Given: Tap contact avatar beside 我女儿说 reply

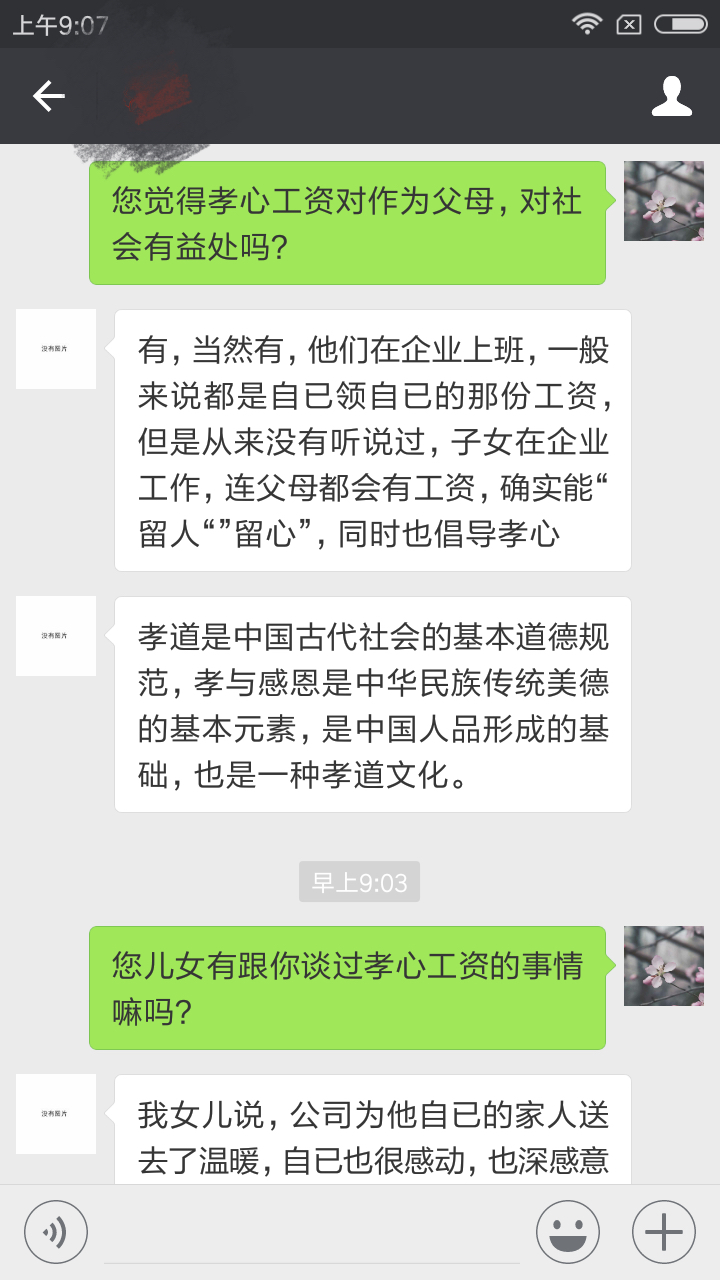Looking at the screenshot, I should coord(56,1114).
